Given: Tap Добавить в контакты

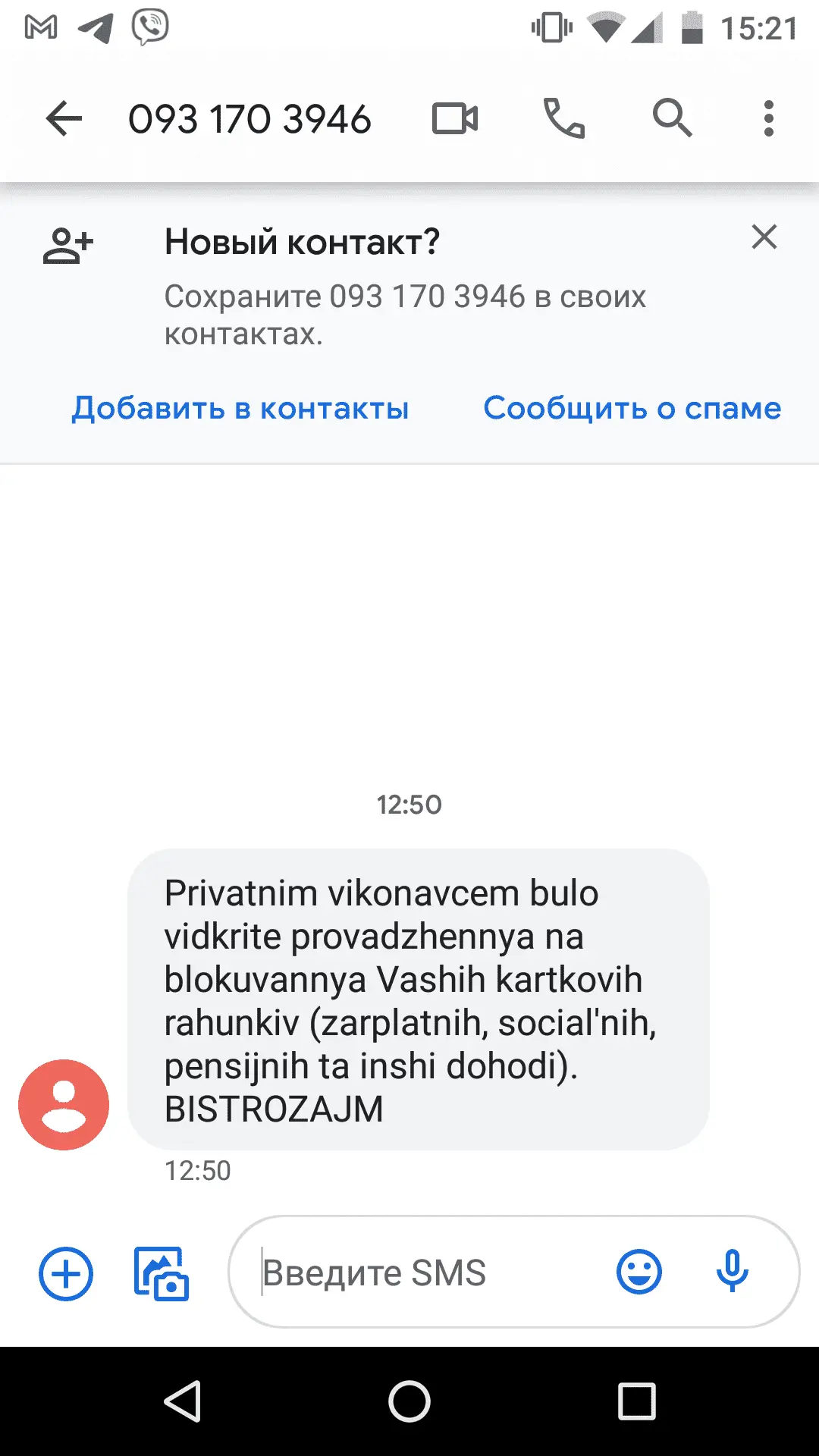Looking at the screenshot, I should (240, 409).
